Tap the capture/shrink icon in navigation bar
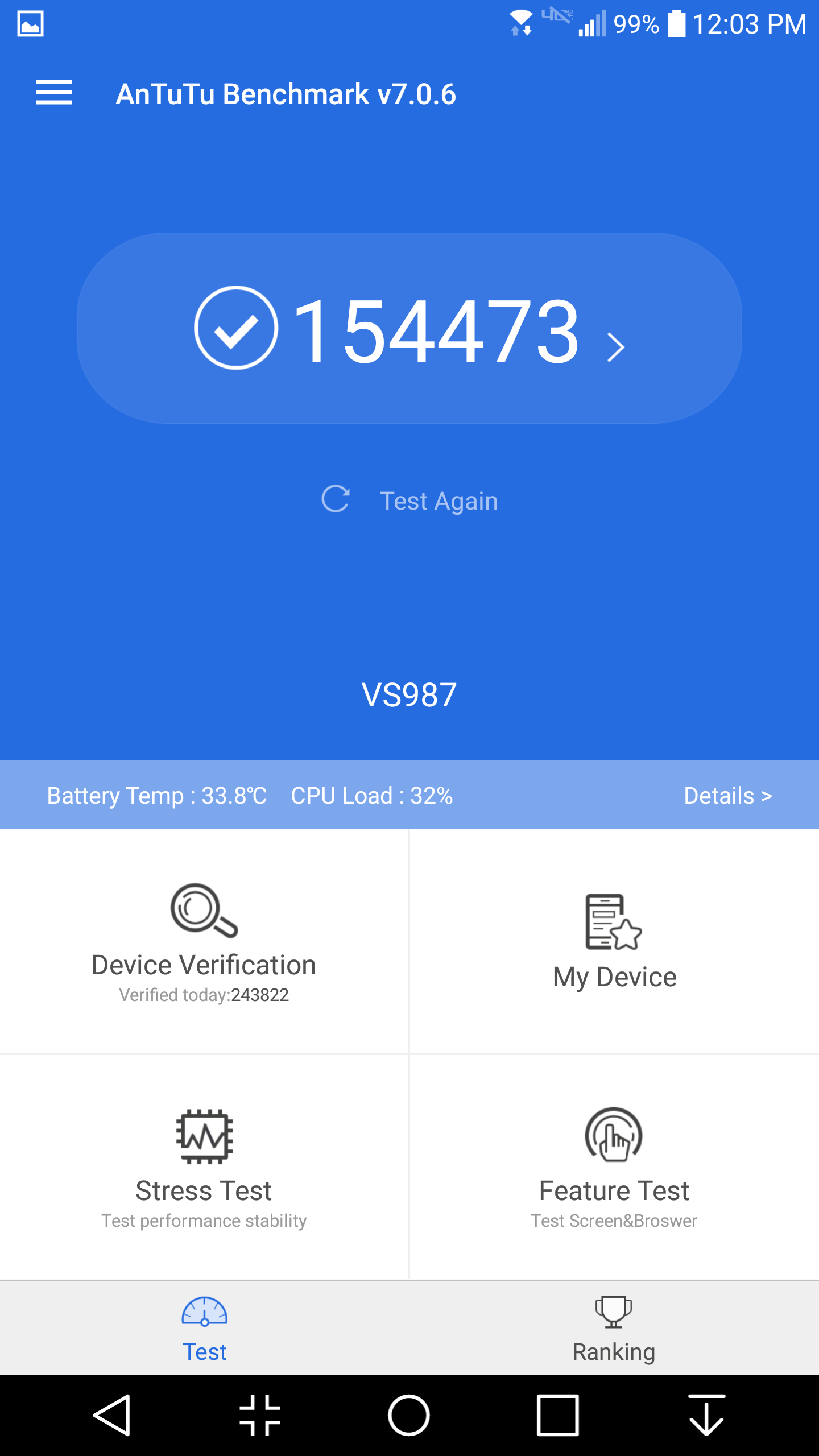Screen dimensions: 819x1456 click(x=260, y=1415)
